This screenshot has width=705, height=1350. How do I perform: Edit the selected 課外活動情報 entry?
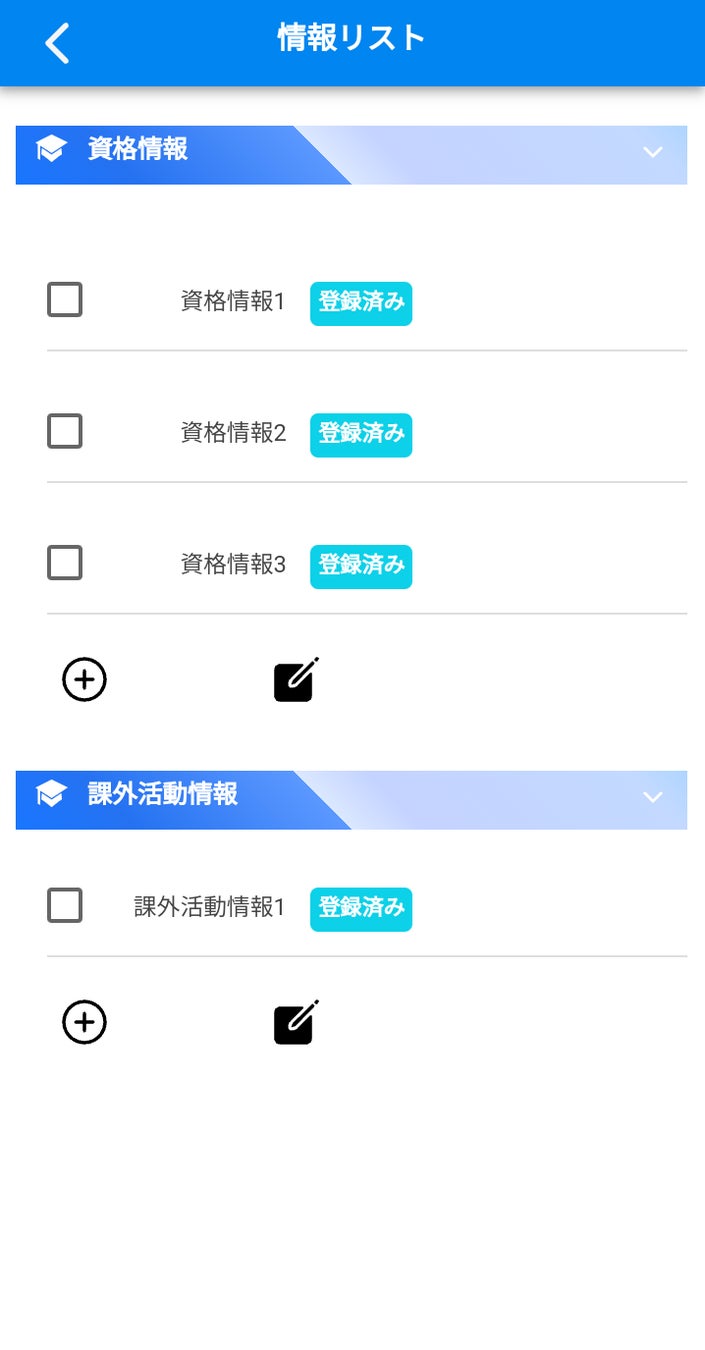point(296,1022)
